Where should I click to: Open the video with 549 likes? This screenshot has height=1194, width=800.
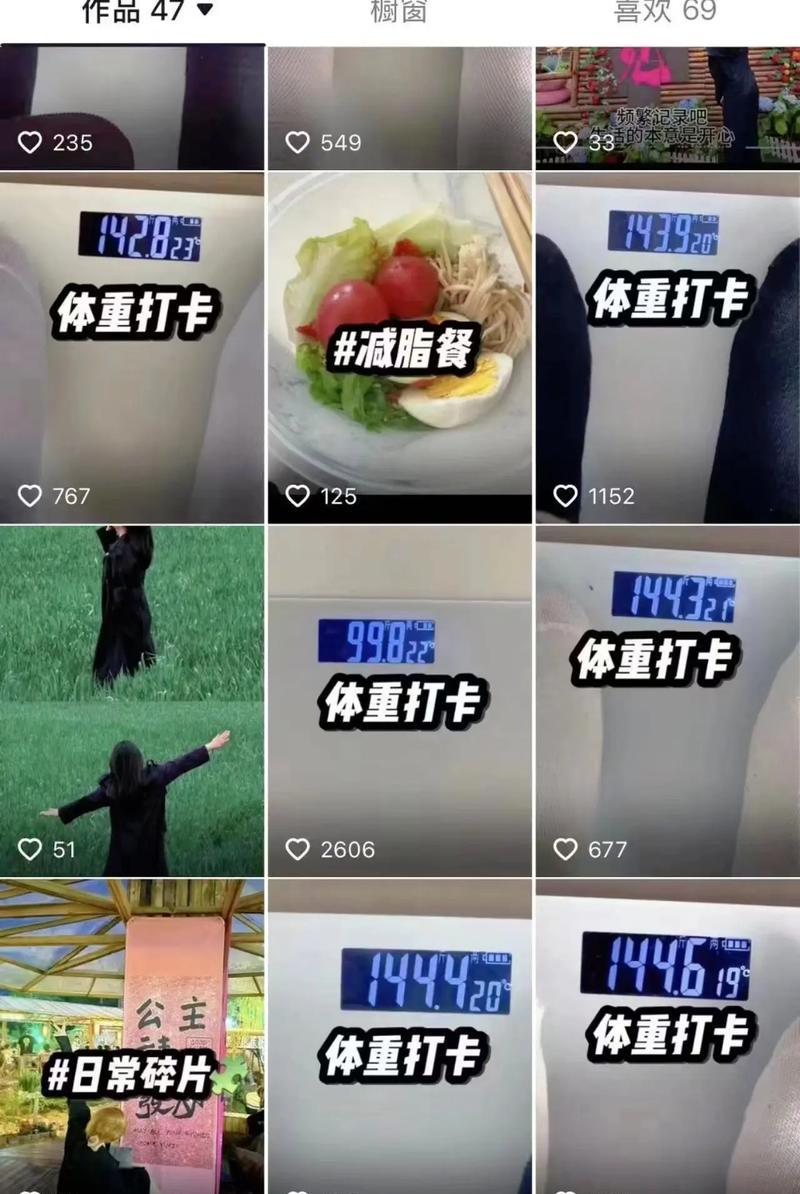point(400,105)
